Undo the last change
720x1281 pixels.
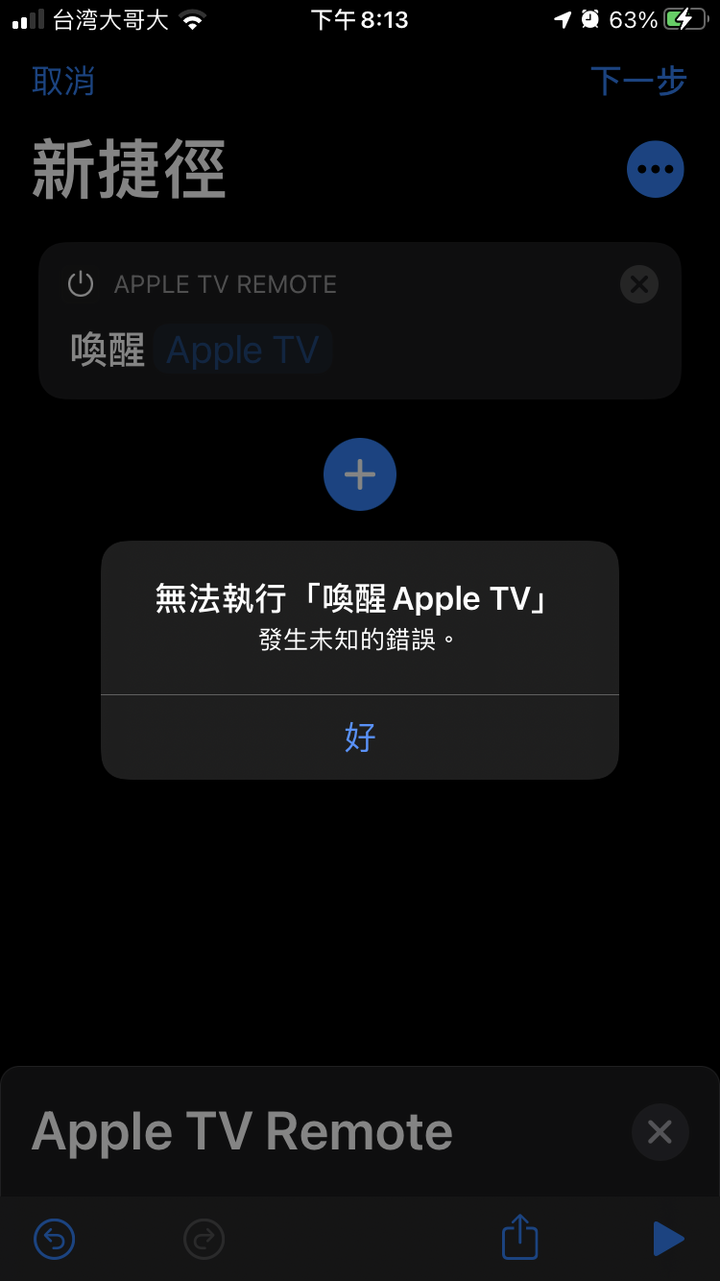(x=54, y=1240)
